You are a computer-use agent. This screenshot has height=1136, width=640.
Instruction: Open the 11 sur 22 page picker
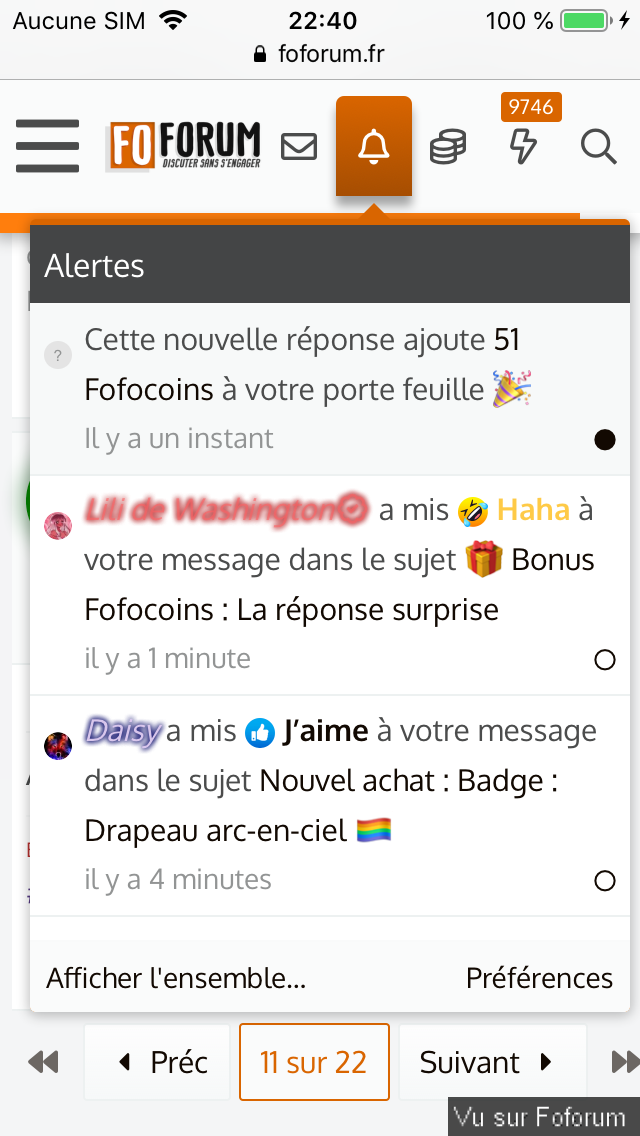[314, 1062]
